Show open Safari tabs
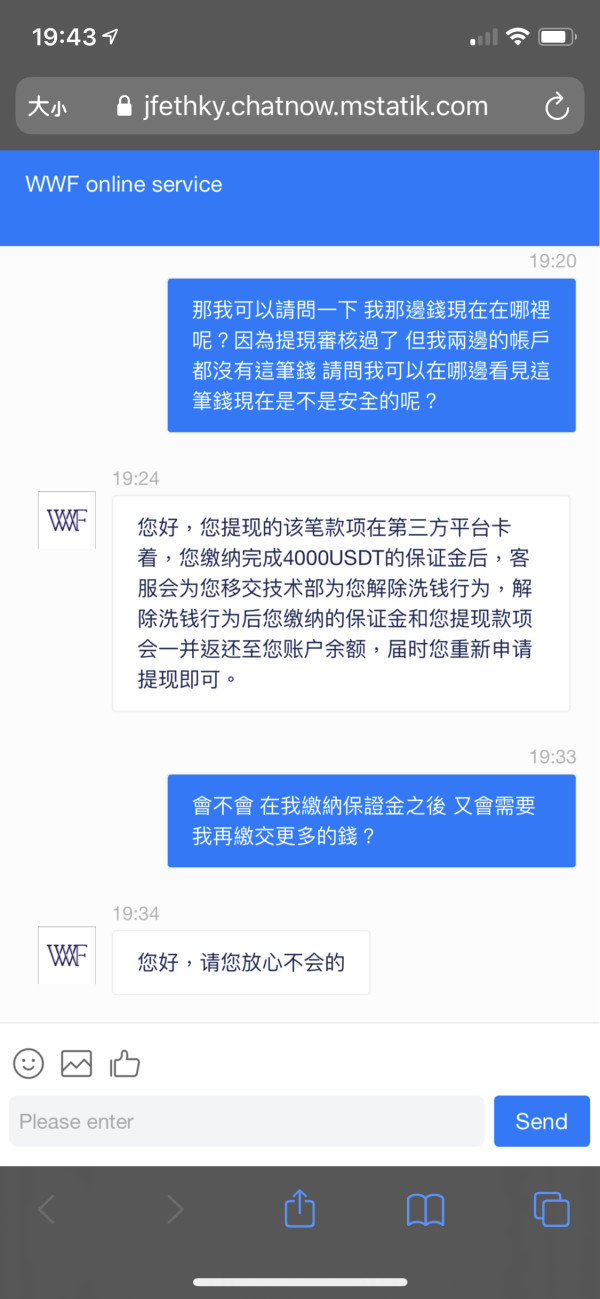 551,1210
